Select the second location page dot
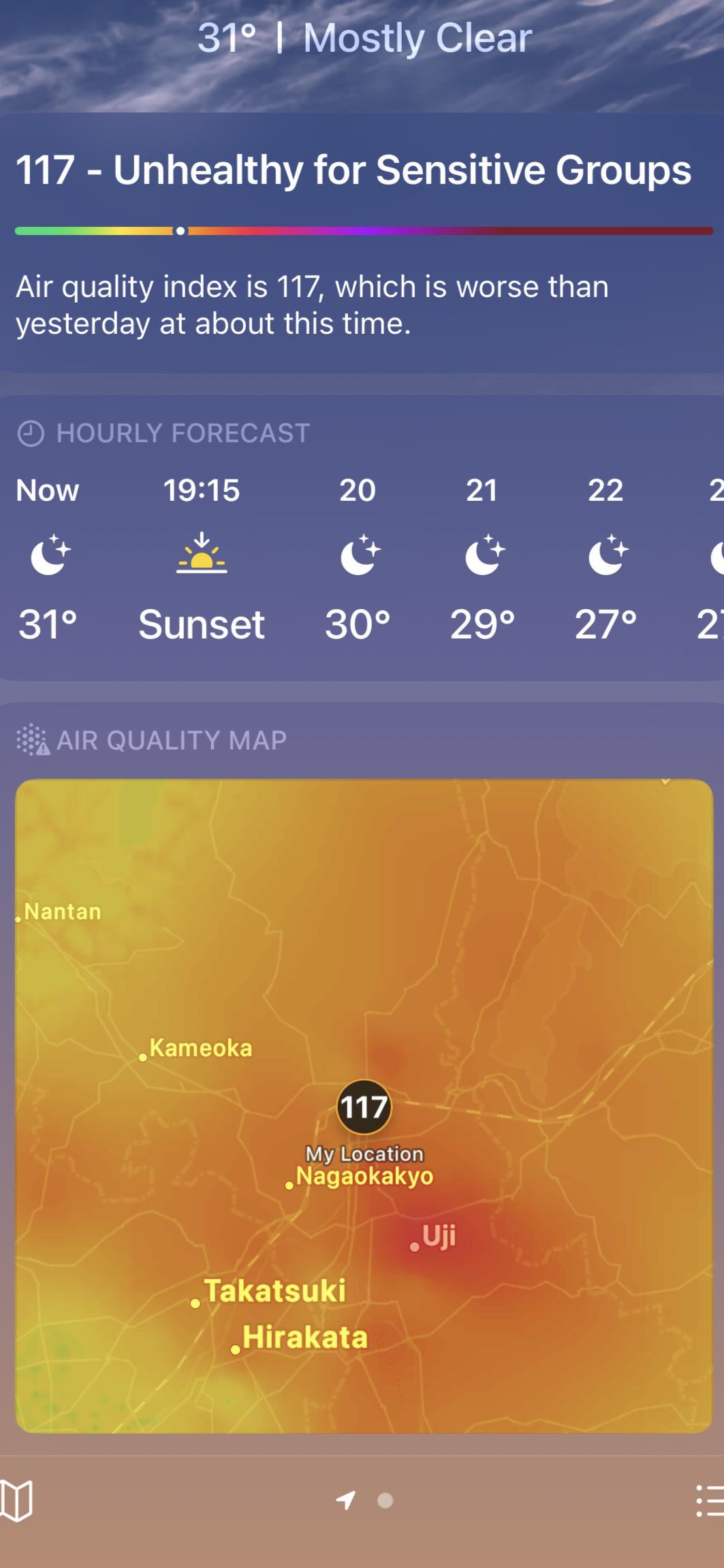The image size is (724, 1568). pyautogui.click(x=385, y=1500)
